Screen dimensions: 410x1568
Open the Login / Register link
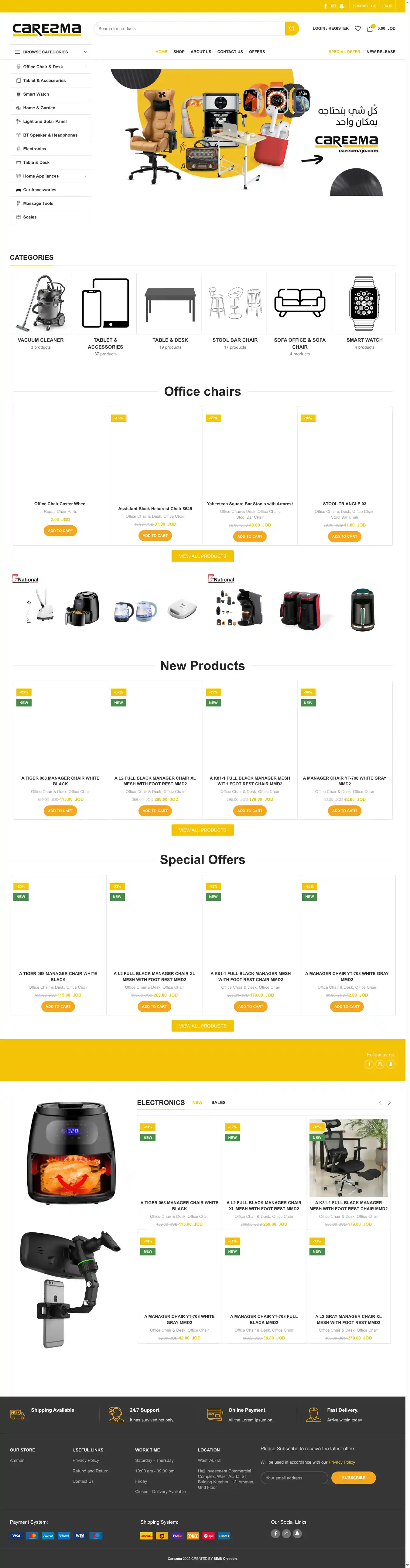point(330,29)
